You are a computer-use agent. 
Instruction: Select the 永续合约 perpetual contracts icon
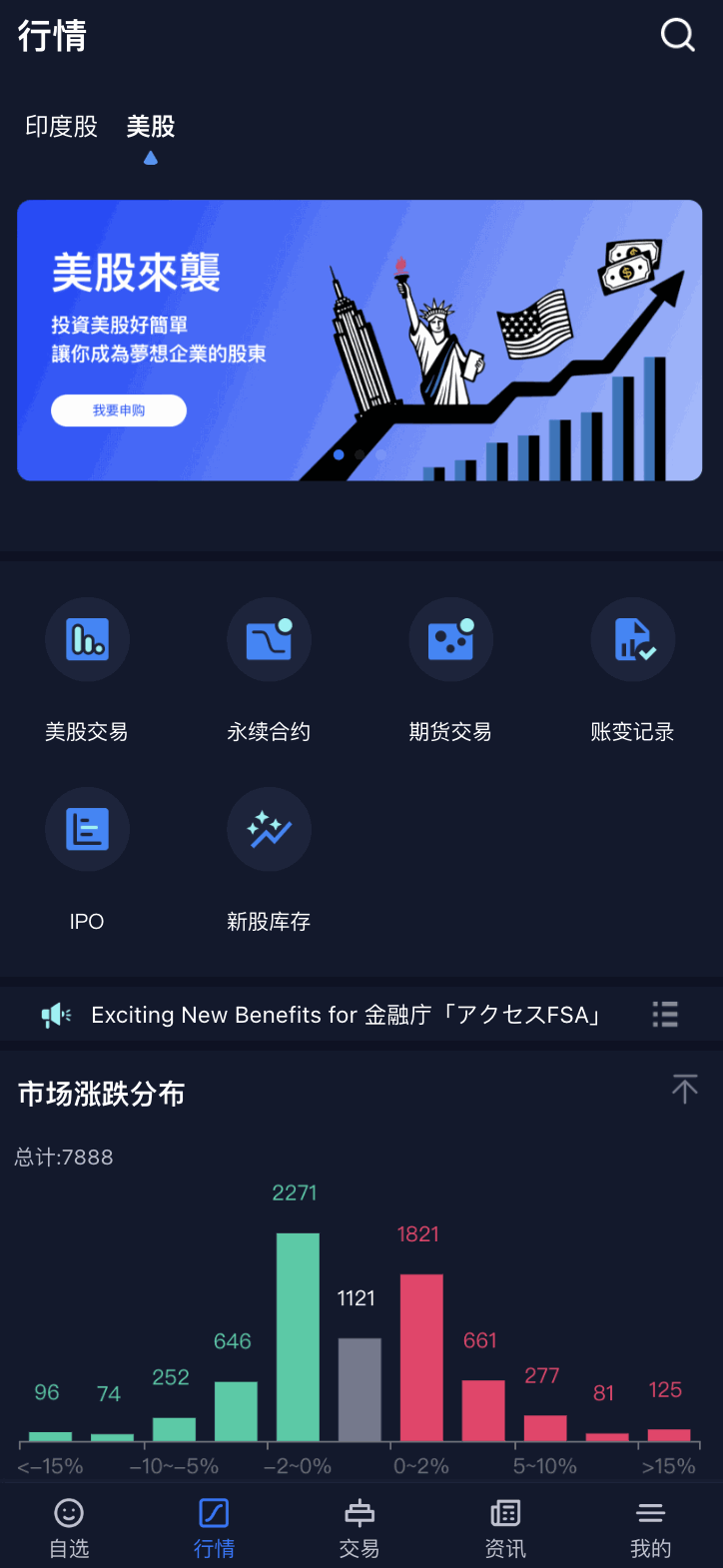(269, 639)
